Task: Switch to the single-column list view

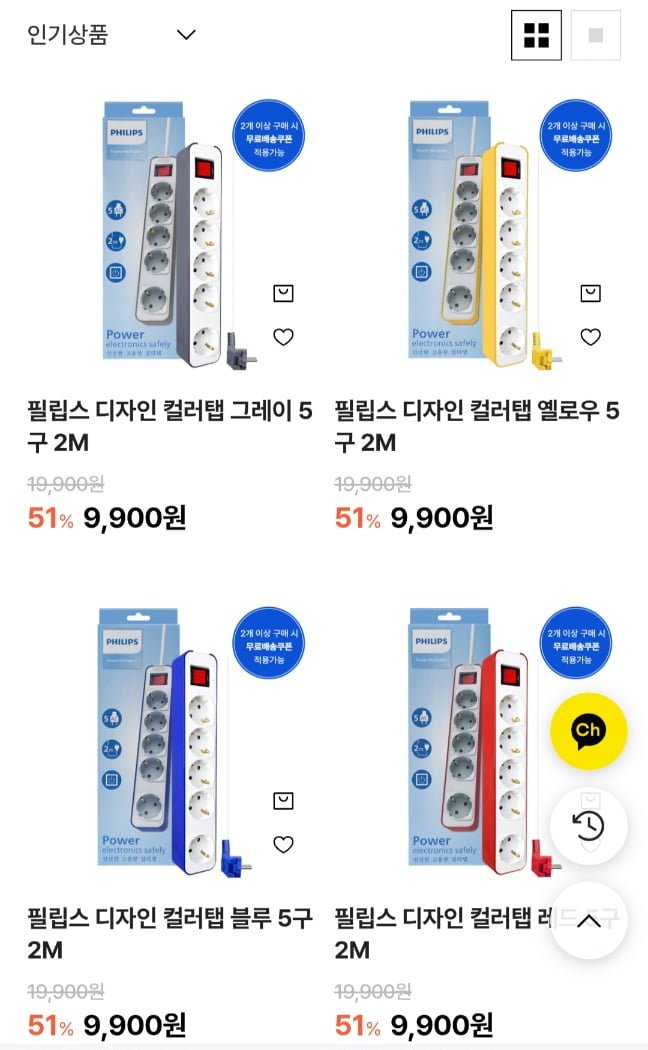Action: pyautogui.click(x=595, y=35)
